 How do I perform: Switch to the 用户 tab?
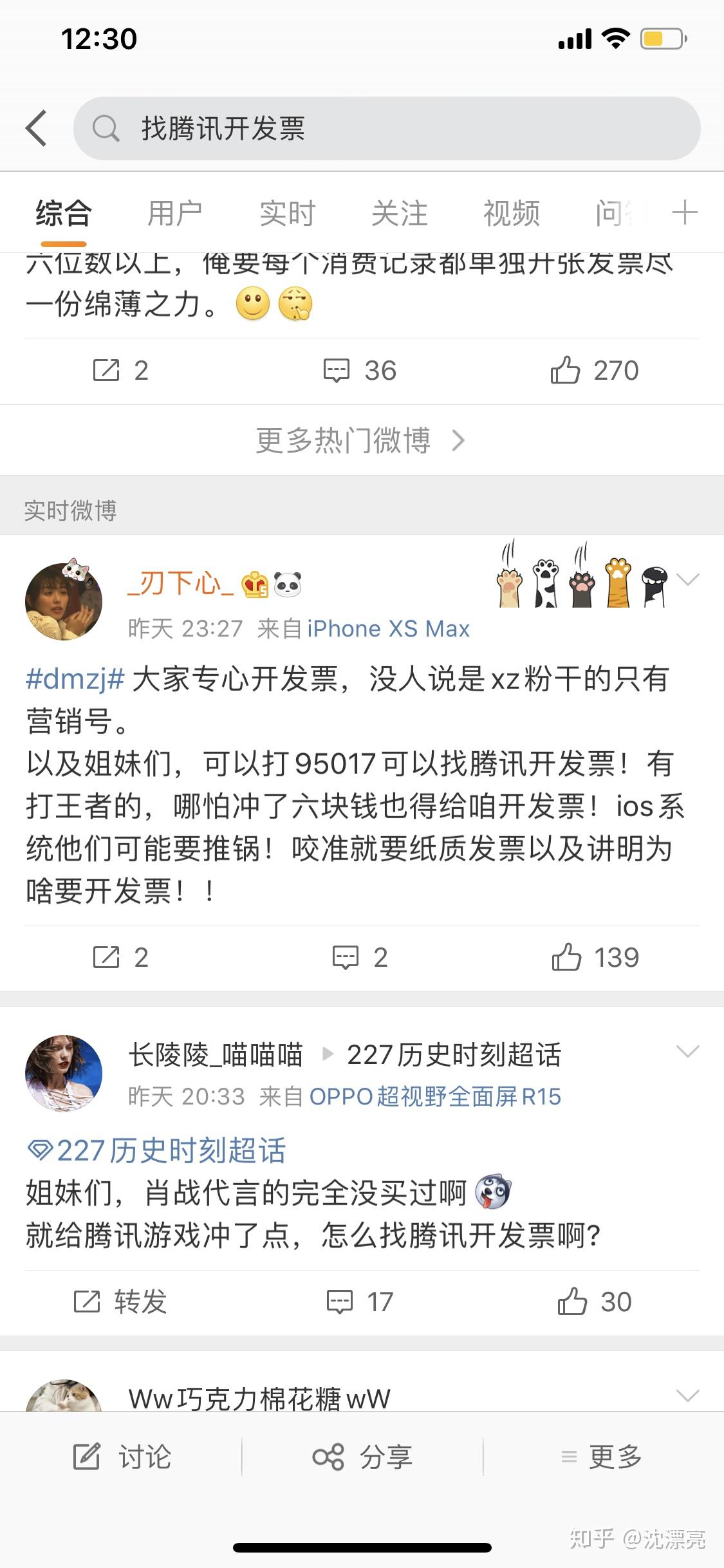174,214
